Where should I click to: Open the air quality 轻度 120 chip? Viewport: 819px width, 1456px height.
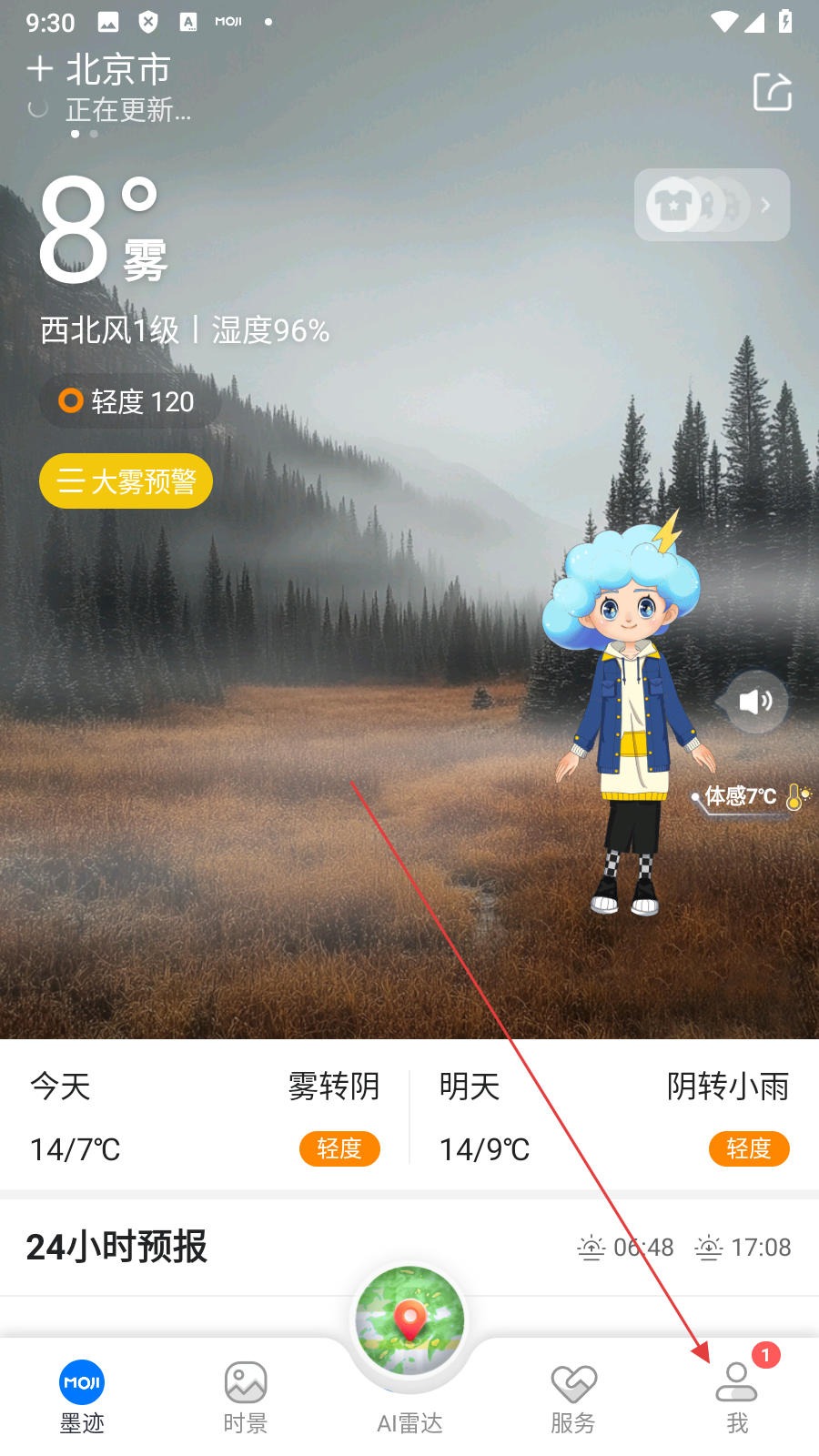[x=129, y=401]
